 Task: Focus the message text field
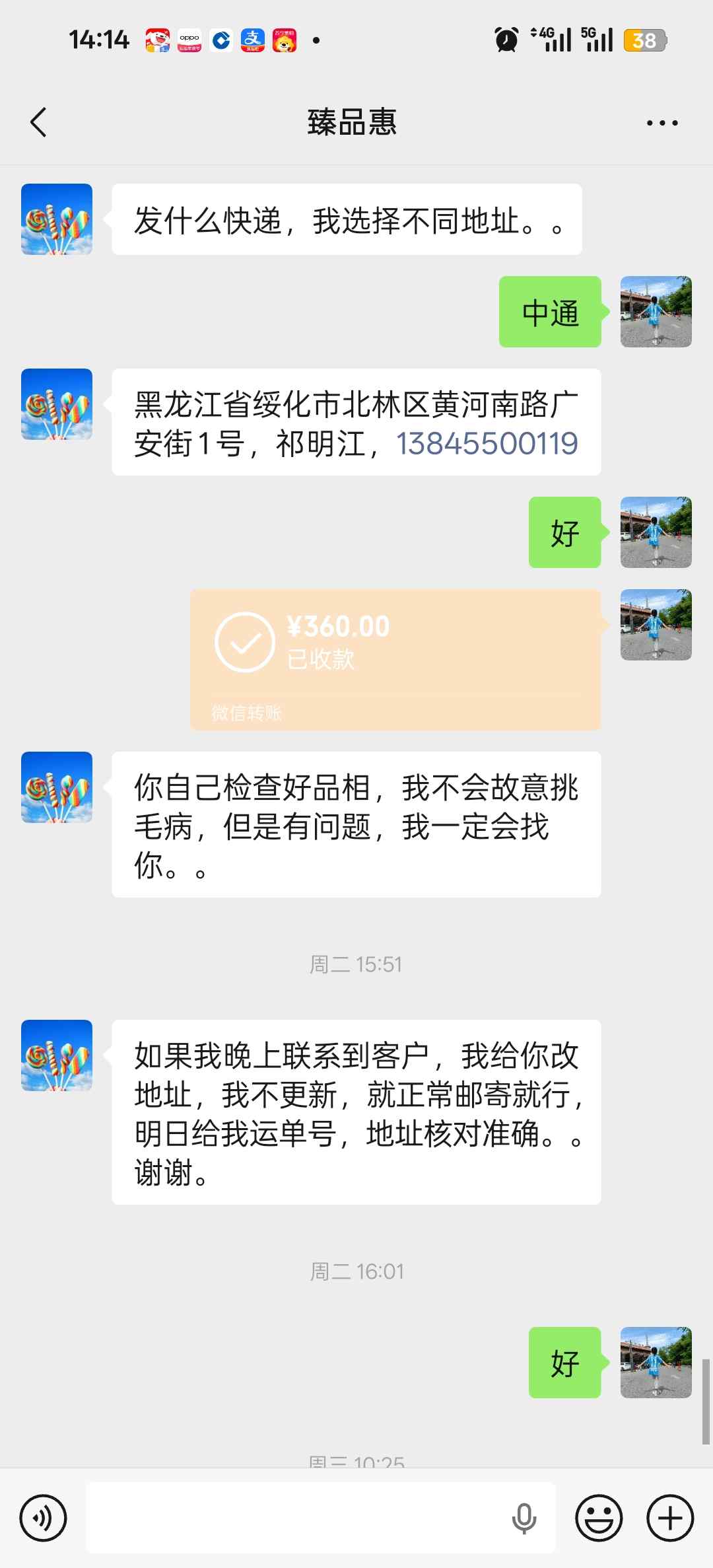pos(297,1518)
